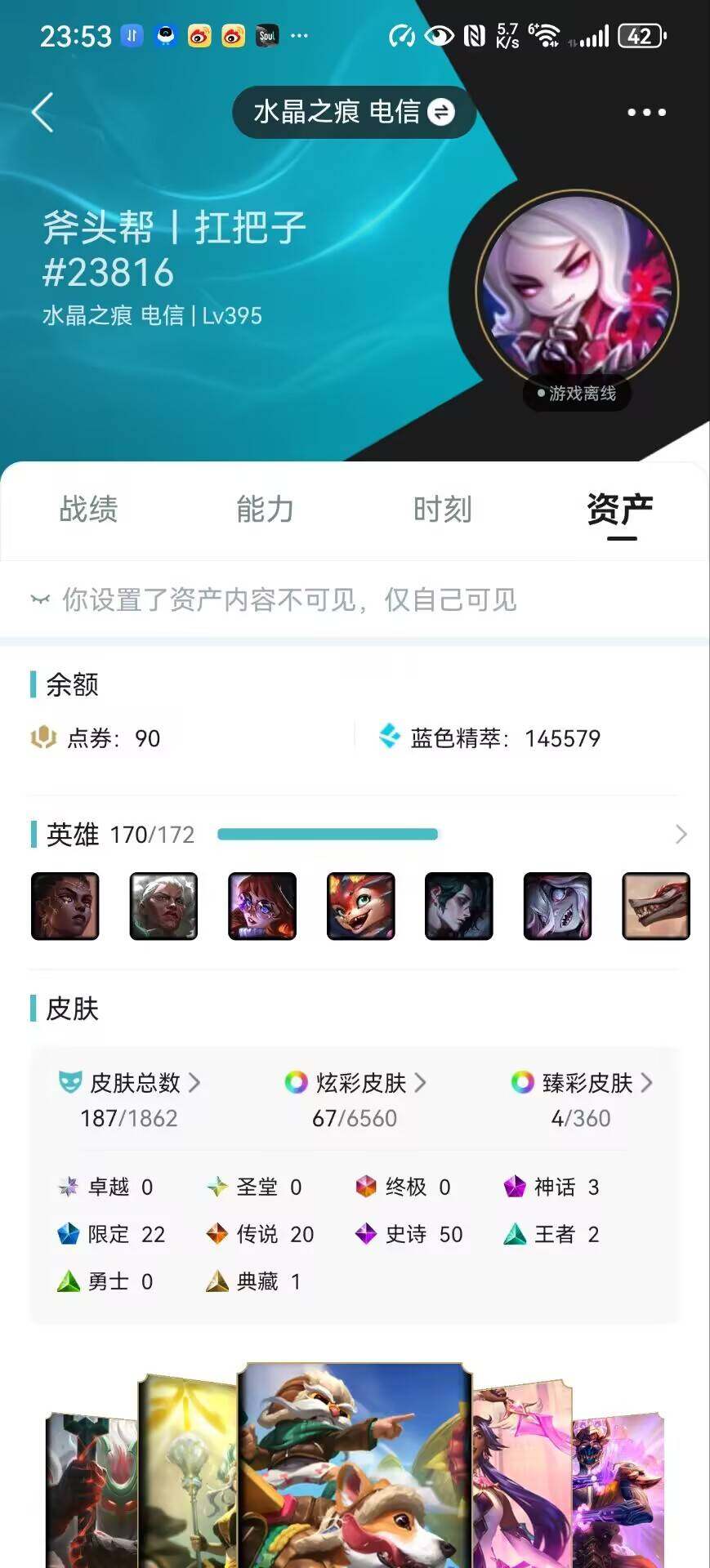710x1568 pixels.
Task: Expand the 英雄 170/172 heroes list
Action: pos(681,834)
